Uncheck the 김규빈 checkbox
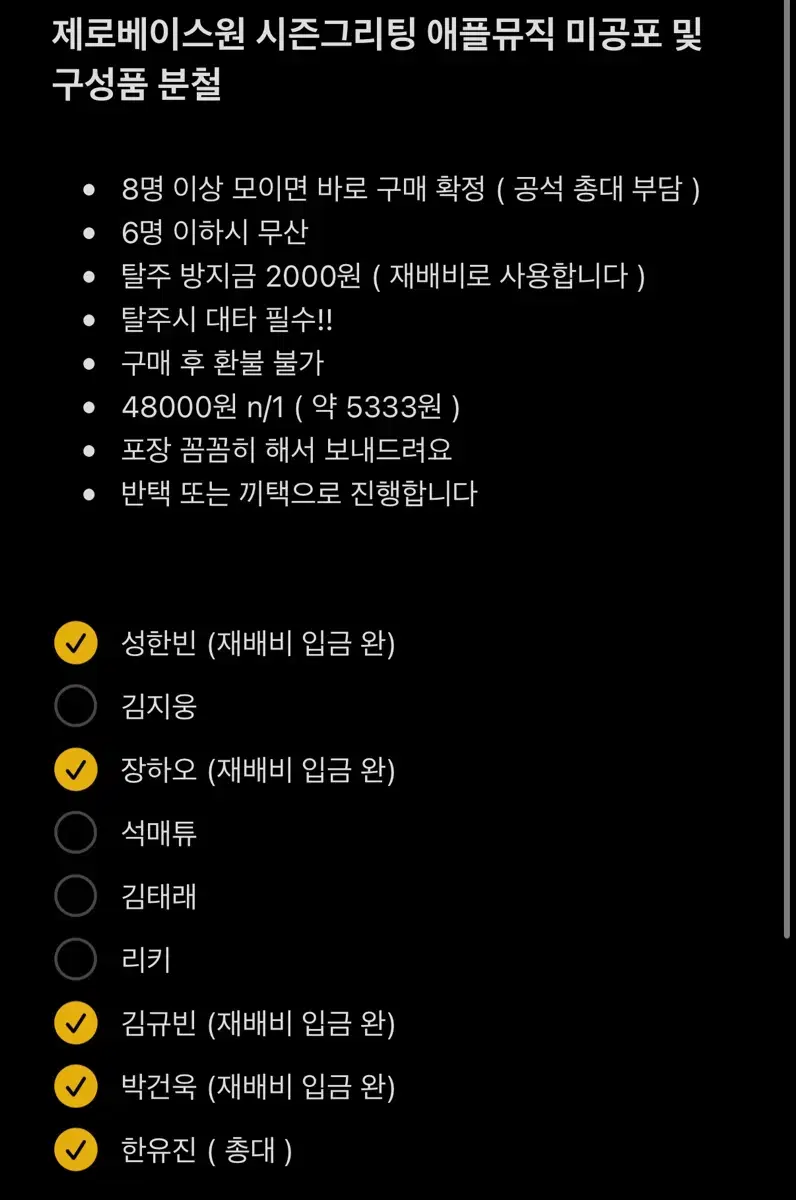Screen dimensions: 796x1200 click(x=75, y=1024)
